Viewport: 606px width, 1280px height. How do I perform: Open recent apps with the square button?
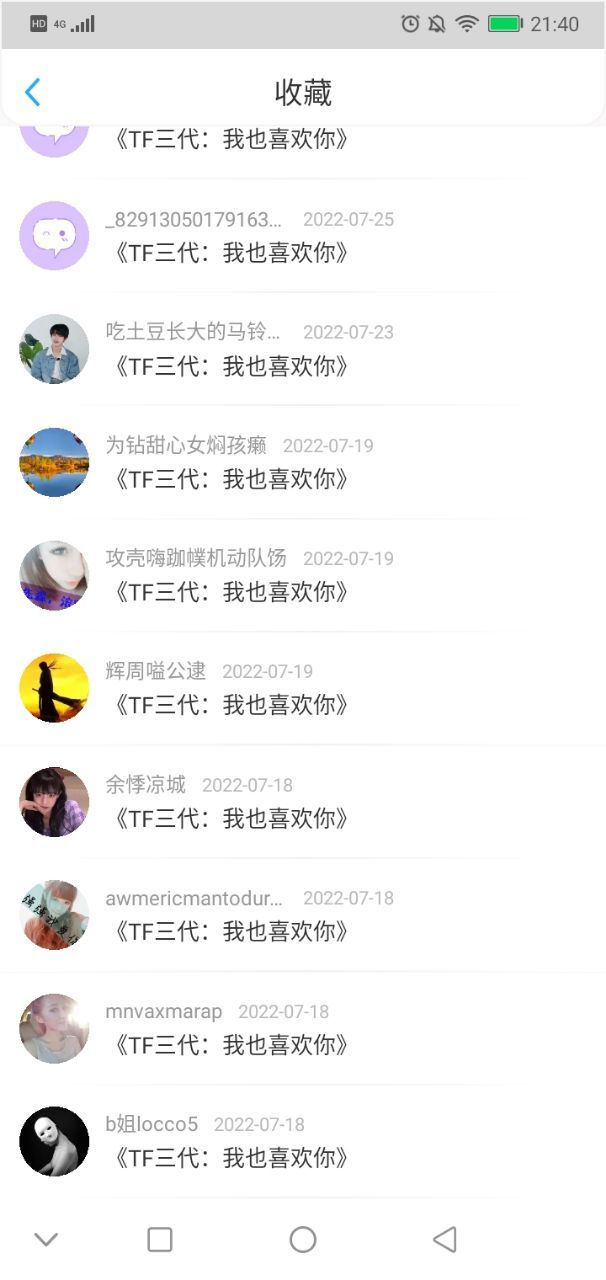pyautogui.click(x=160, y=1240)
